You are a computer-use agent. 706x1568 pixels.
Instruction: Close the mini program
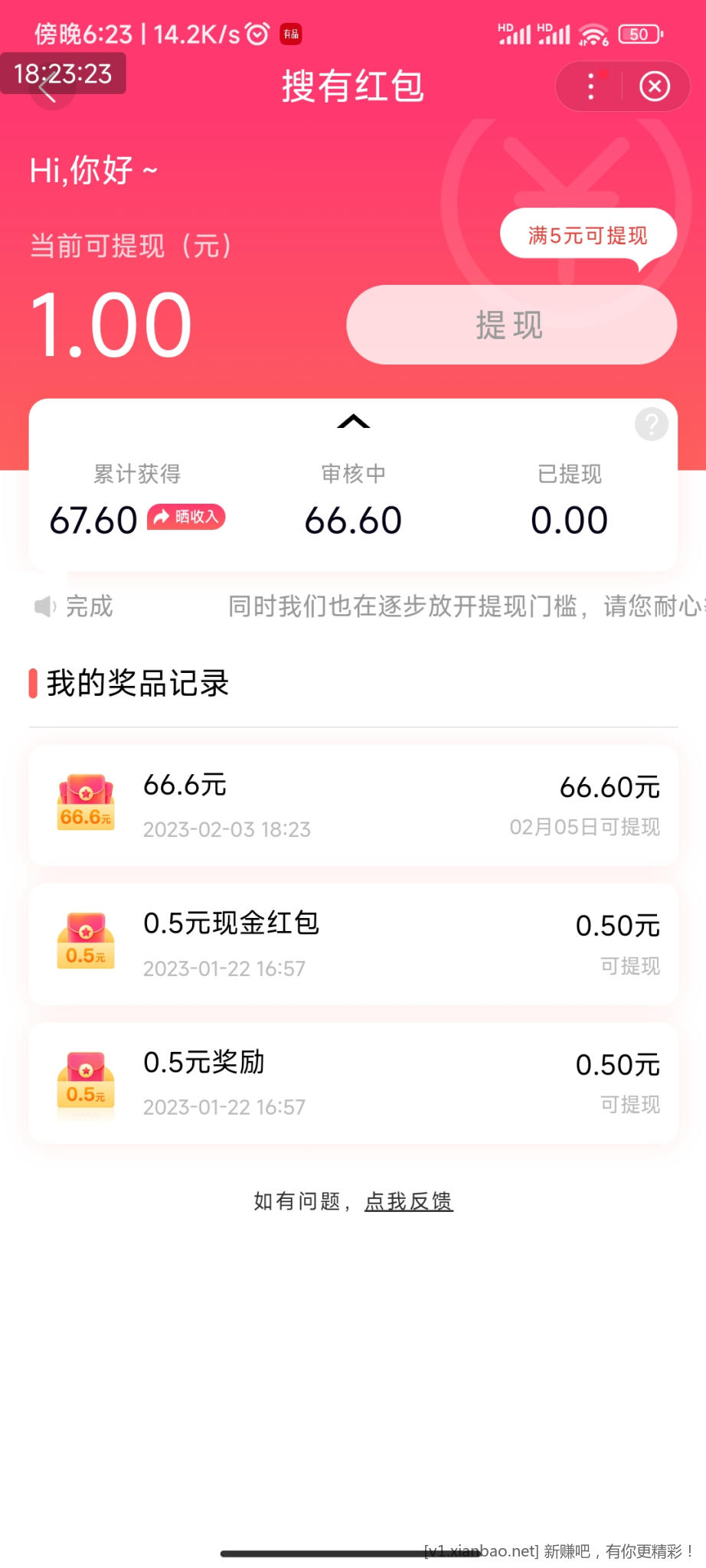pos(655,87)
